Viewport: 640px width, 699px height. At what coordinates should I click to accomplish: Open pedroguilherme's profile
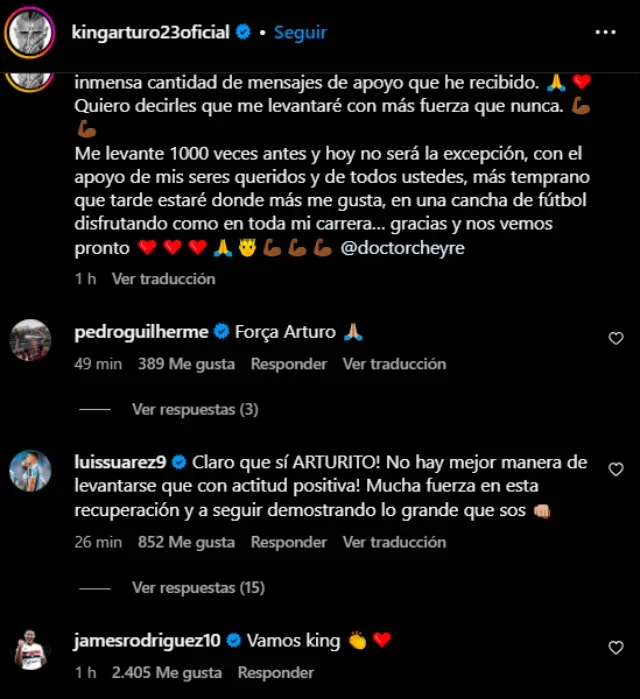141,332
